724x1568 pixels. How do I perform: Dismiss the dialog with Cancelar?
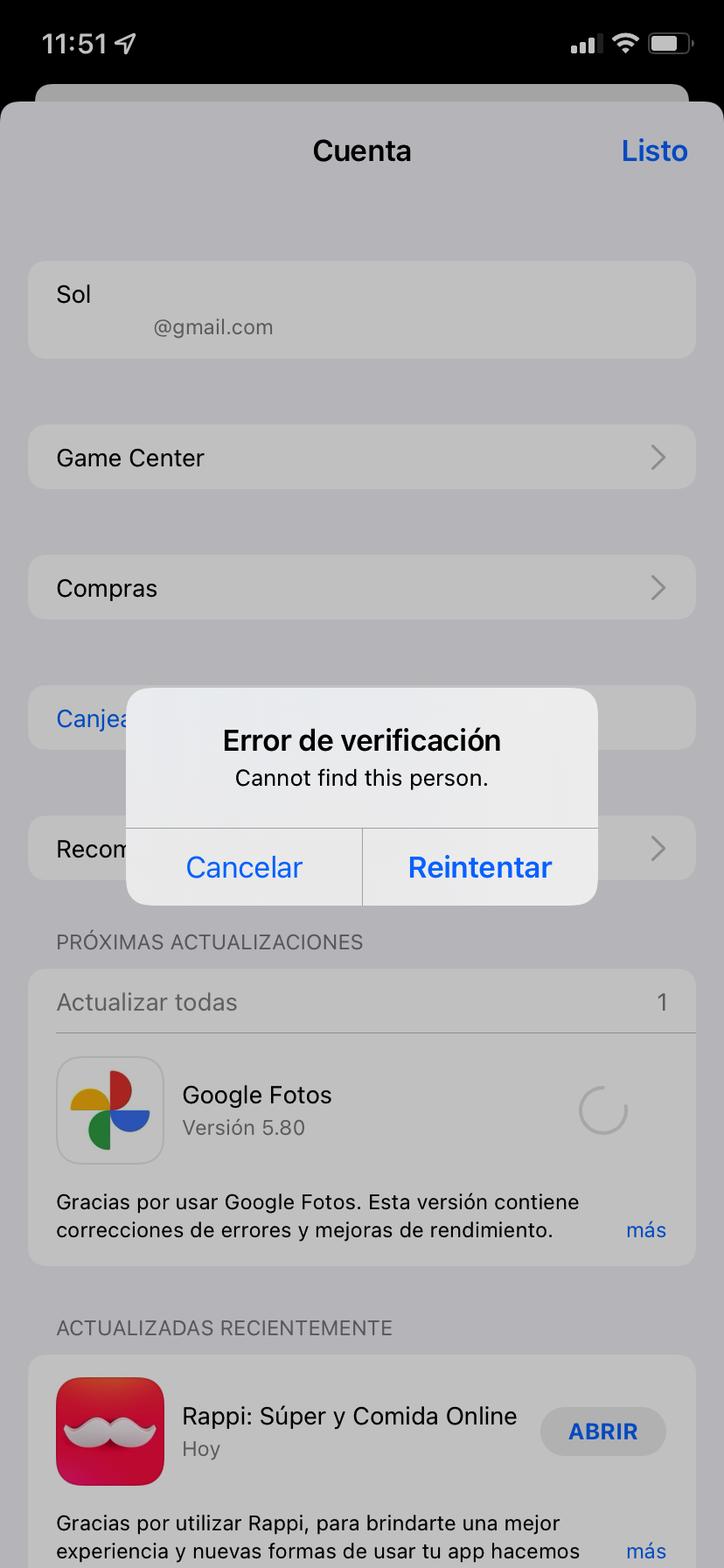(244, 867)
